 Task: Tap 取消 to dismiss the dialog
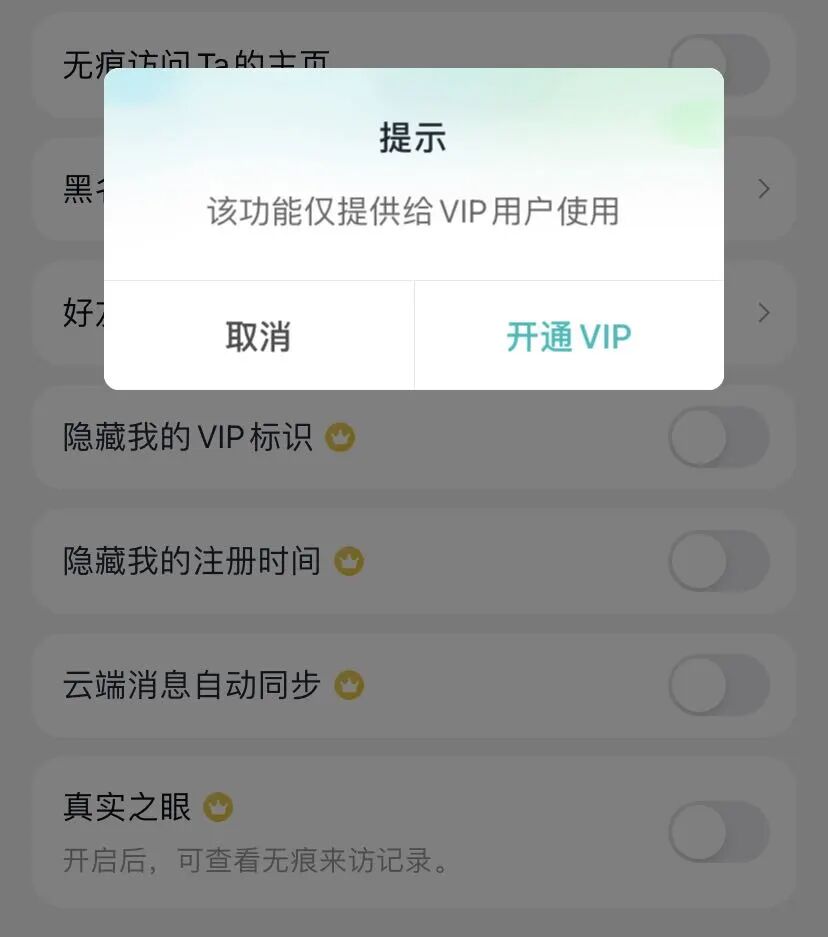click(258, 336)
